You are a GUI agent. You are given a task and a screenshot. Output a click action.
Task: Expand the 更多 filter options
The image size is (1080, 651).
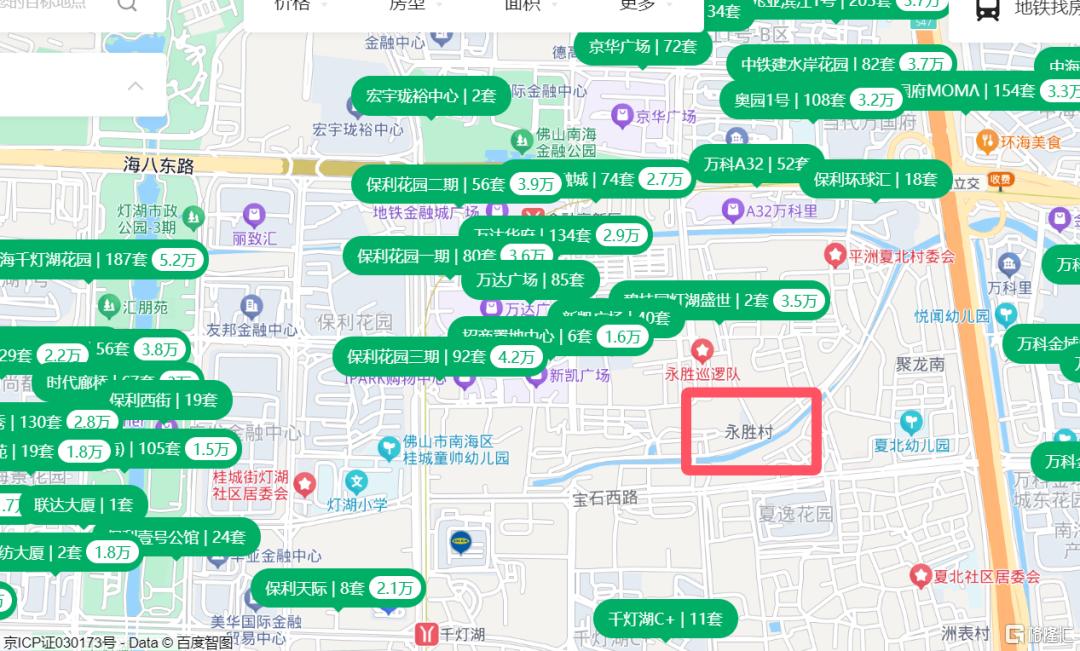(638, 5)
